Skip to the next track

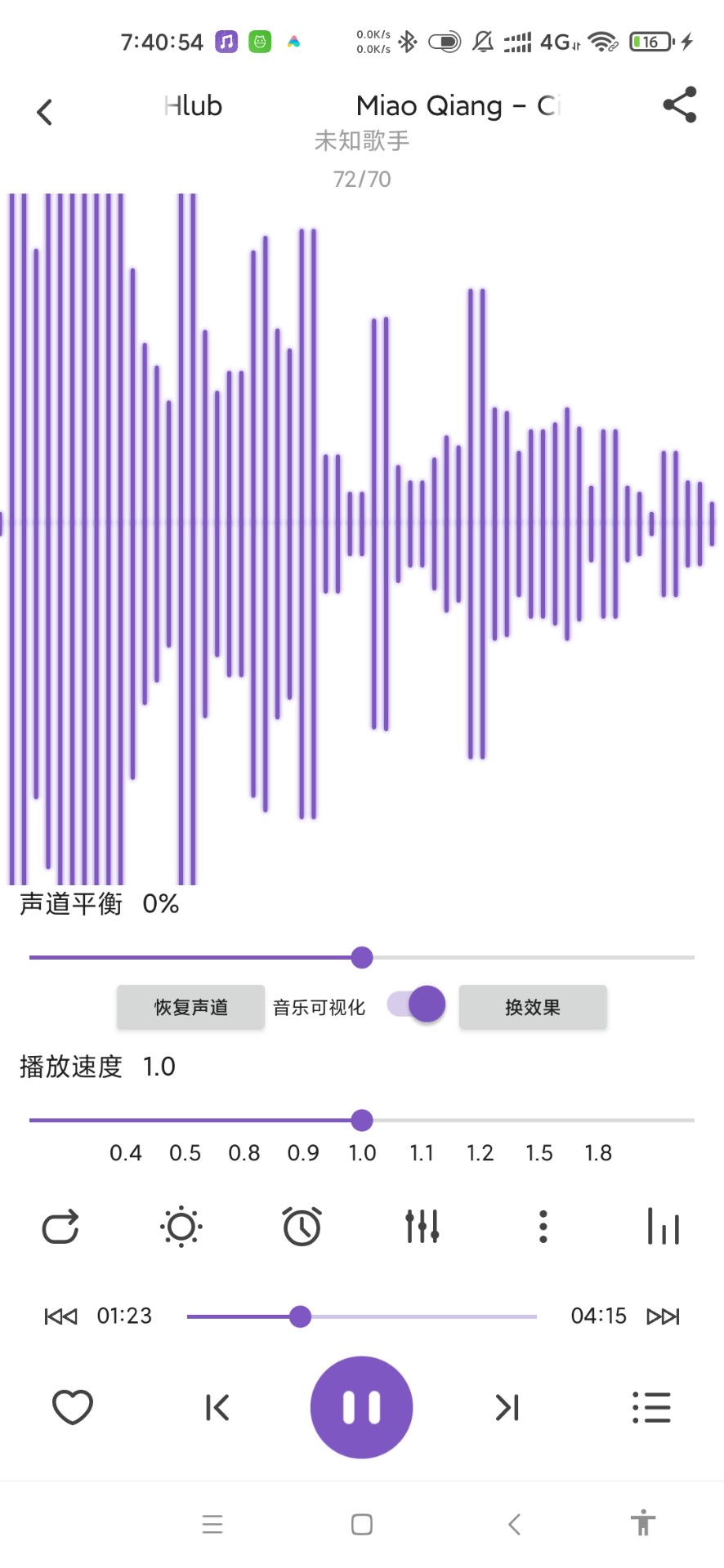pyautogui.click(x=506, y=1406)
